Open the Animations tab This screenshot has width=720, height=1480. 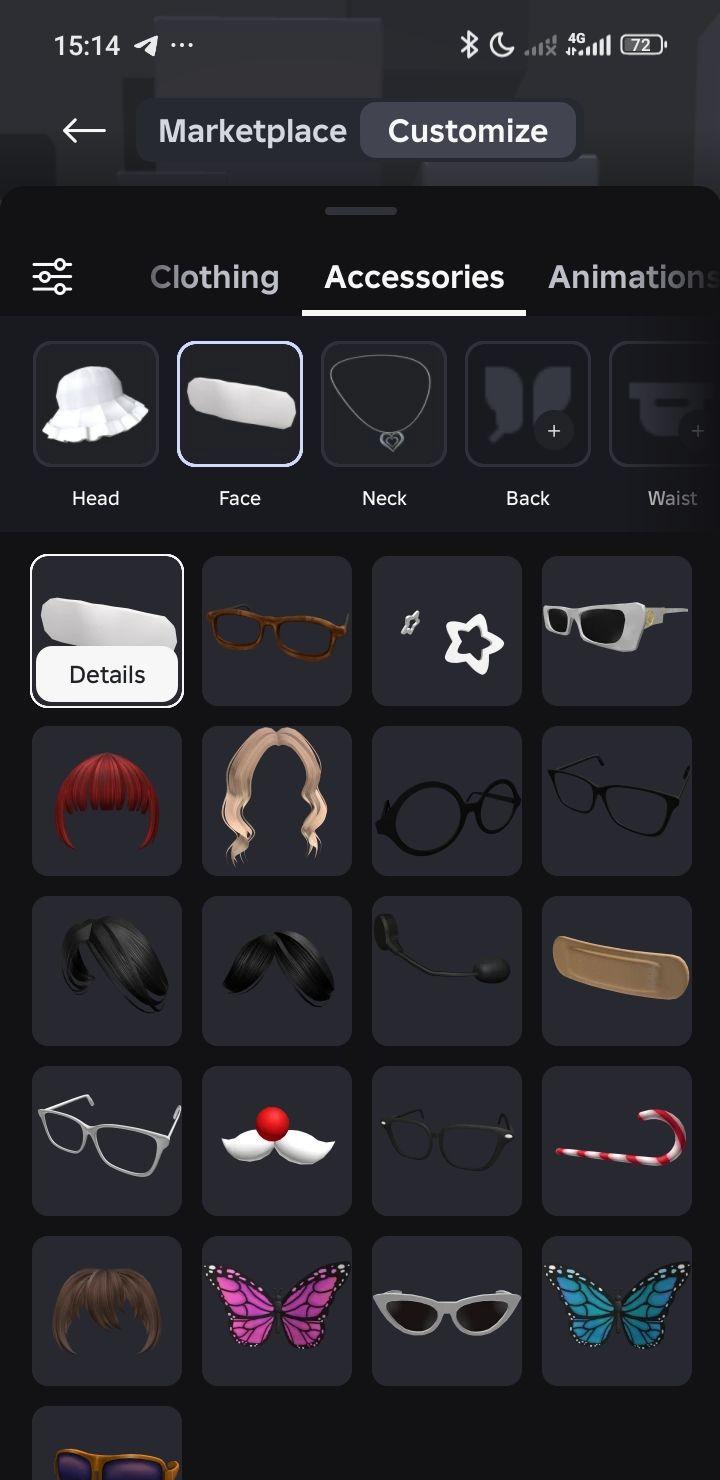630,277
